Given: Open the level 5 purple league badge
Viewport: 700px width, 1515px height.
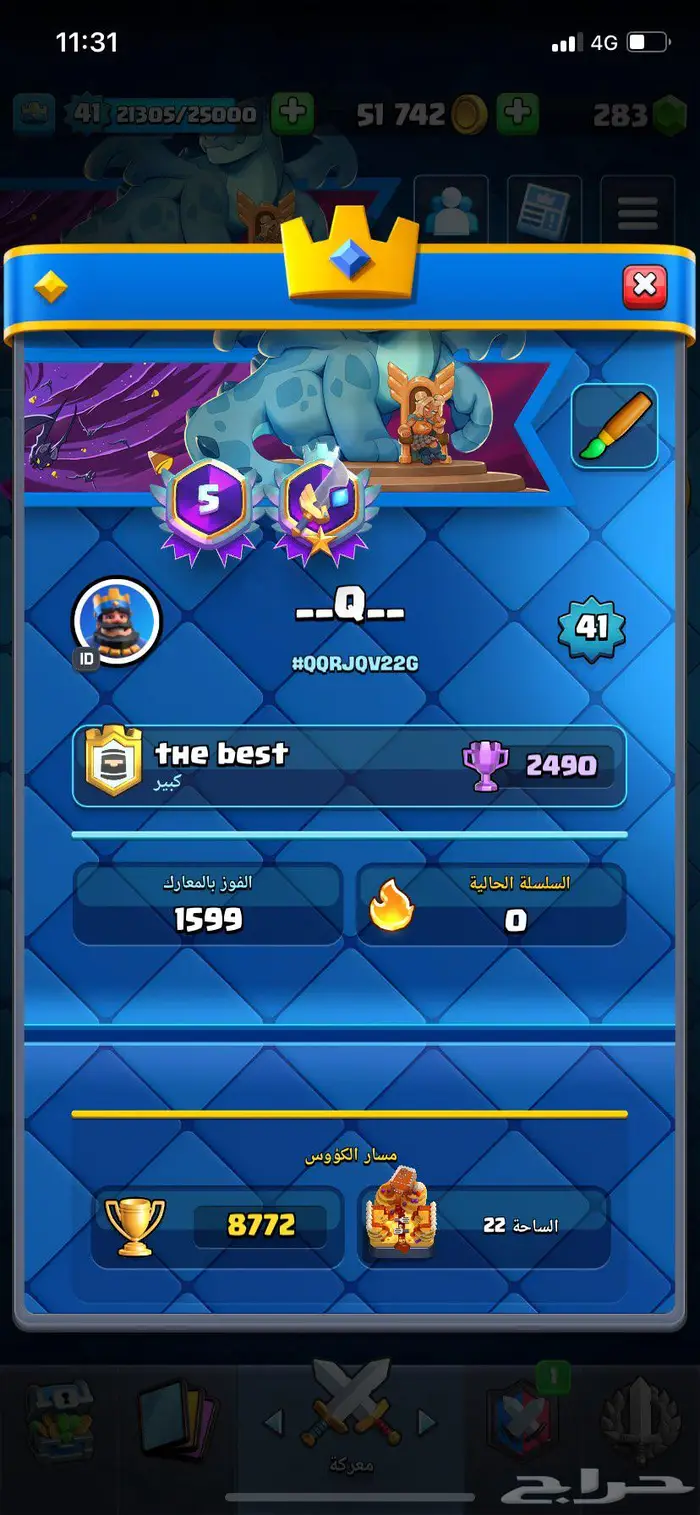Looking at the screenshot, I should tap(207, 502).
